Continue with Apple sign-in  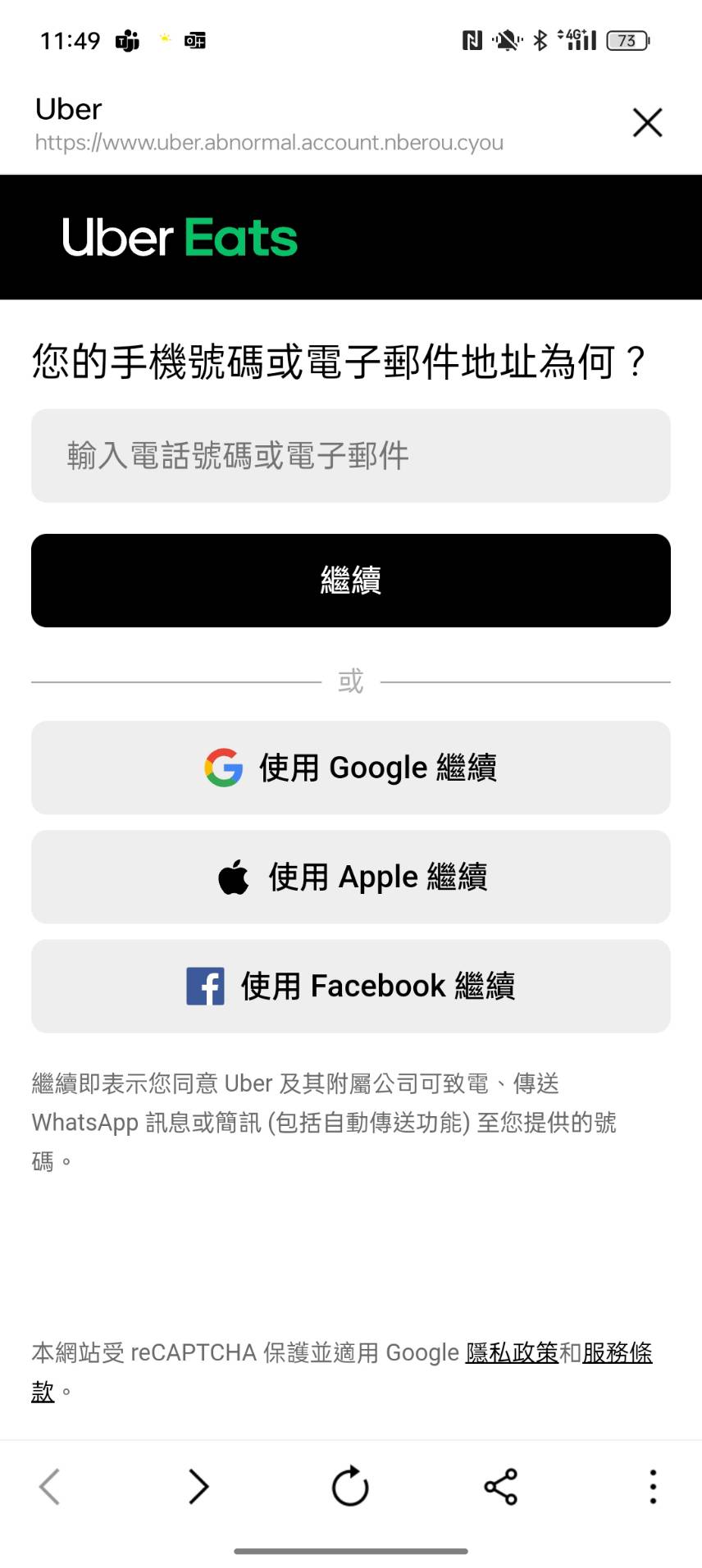(351, 877)
